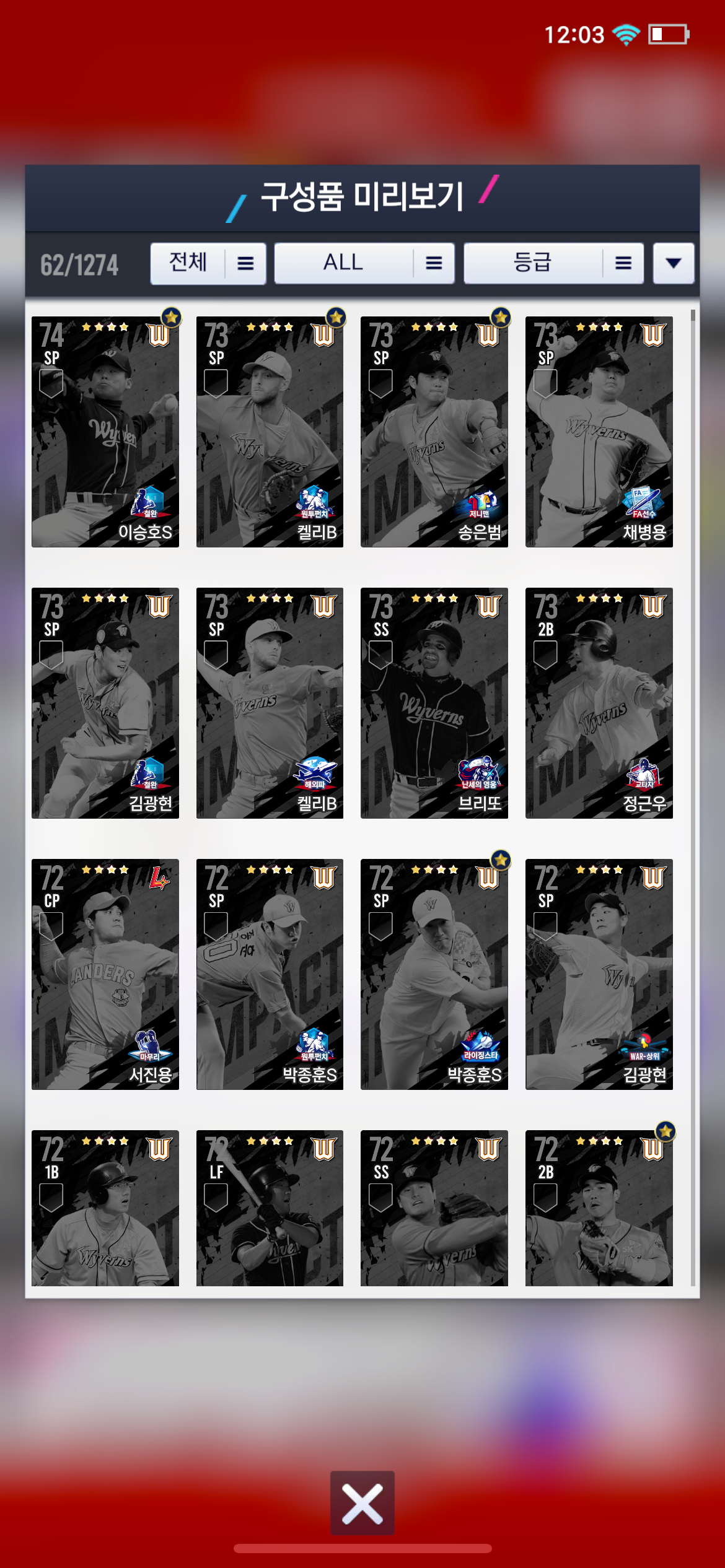
Task: Open the 72 rated LF card
Action: click(270, 1208)
